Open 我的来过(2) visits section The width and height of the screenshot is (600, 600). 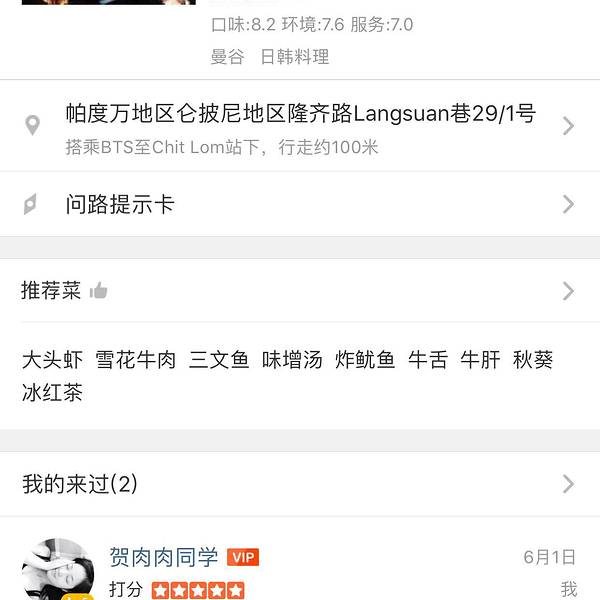pyautogui.click(x=300, y=484)
